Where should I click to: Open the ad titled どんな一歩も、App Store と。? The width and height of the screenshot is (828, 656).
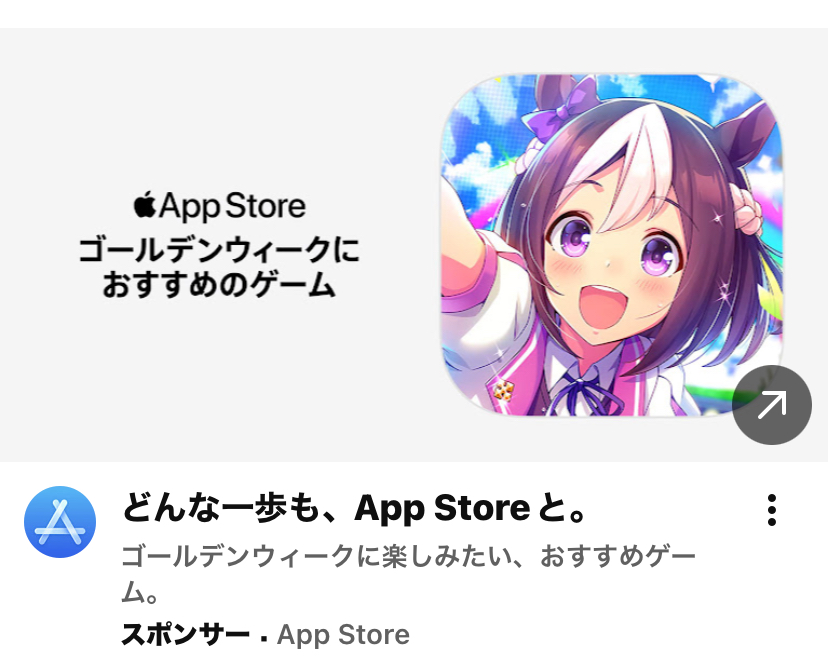[354, 510]
